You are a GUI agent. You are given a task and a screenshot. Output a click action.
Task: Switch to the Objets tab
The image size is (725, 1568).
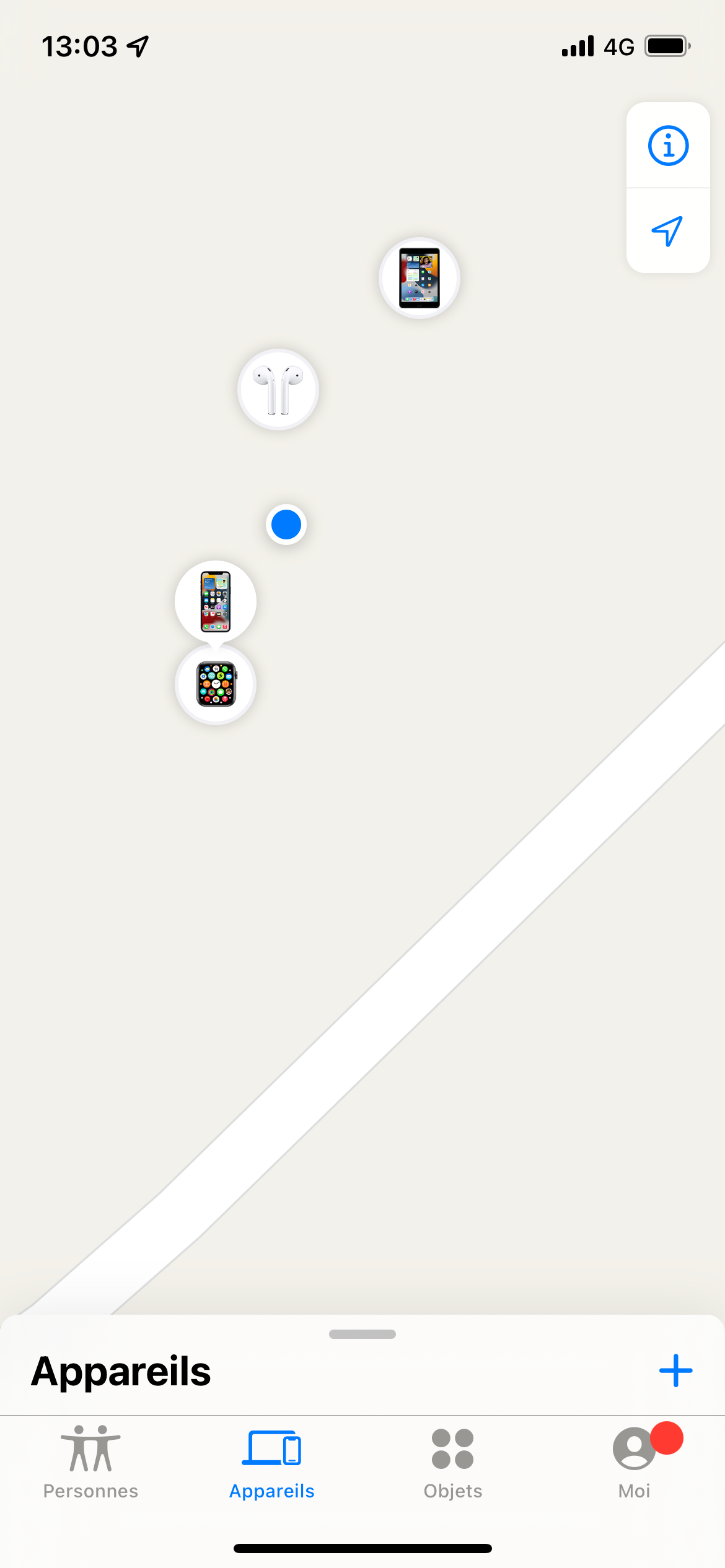[453, 1462]
